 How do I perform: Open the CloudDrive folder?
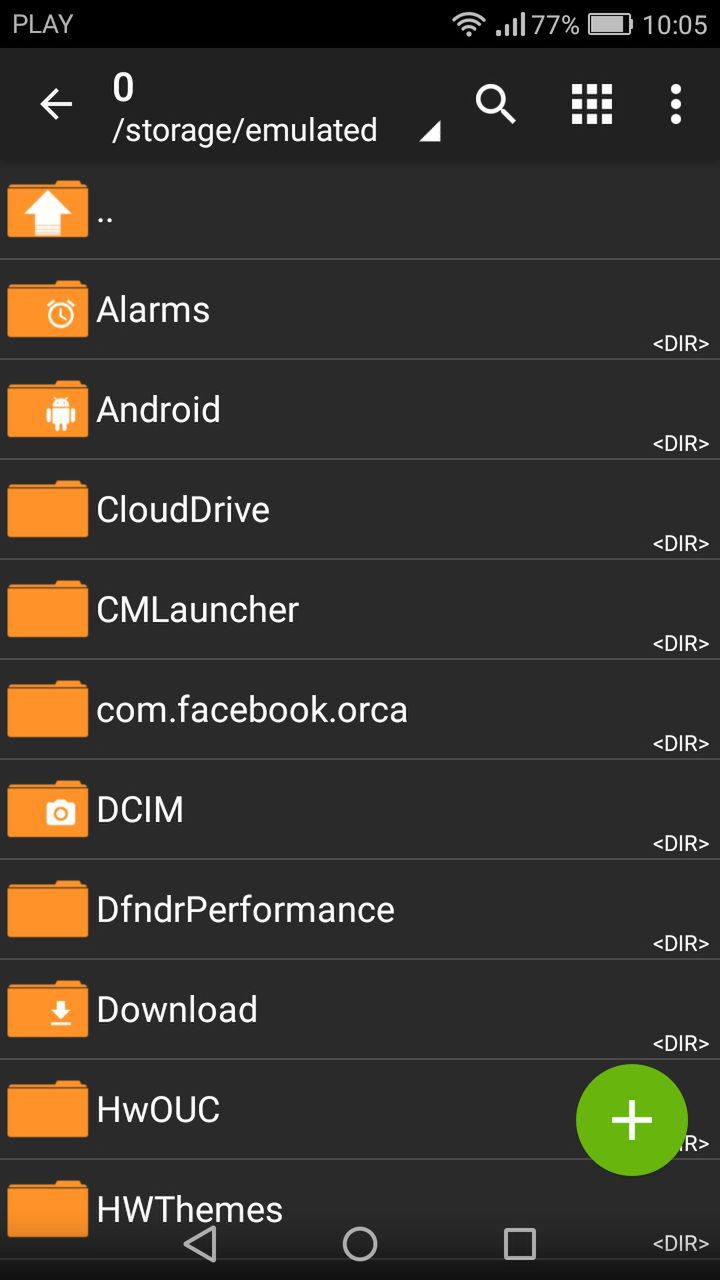point(360,510)
